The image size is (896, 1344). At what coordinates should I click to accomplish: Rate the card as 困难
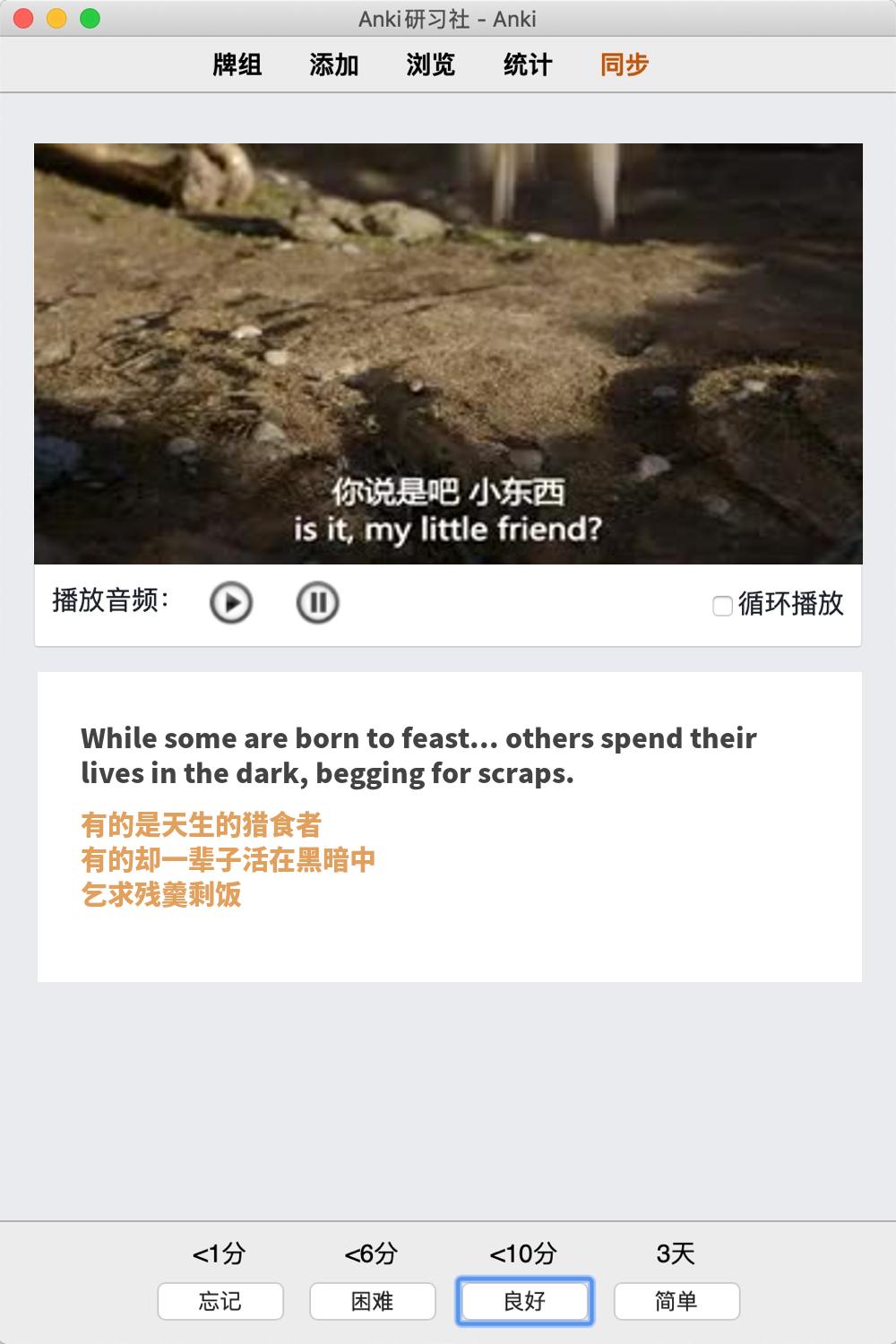coord(373,1301)
